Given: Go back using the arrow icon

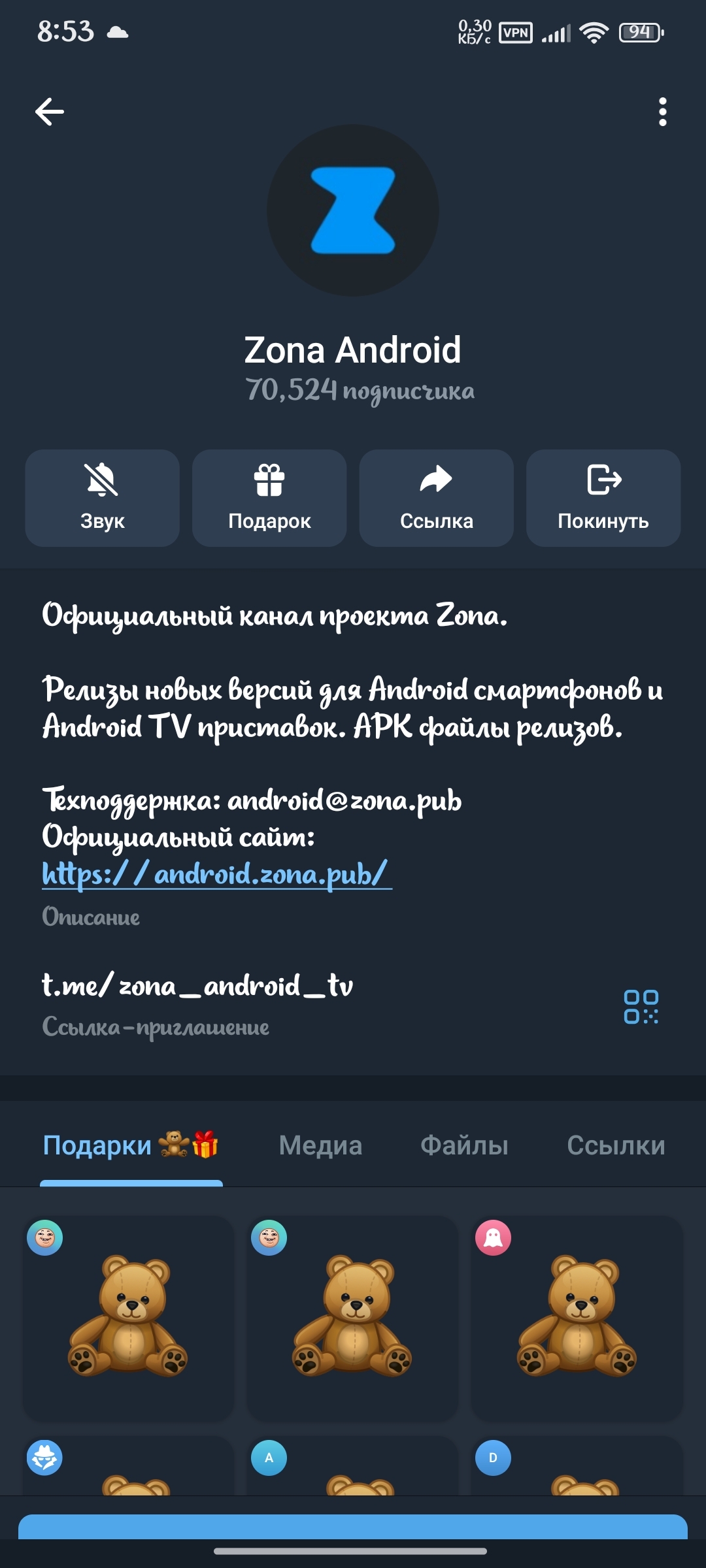Looking at the screenshot, I should [x=50, y=112].
